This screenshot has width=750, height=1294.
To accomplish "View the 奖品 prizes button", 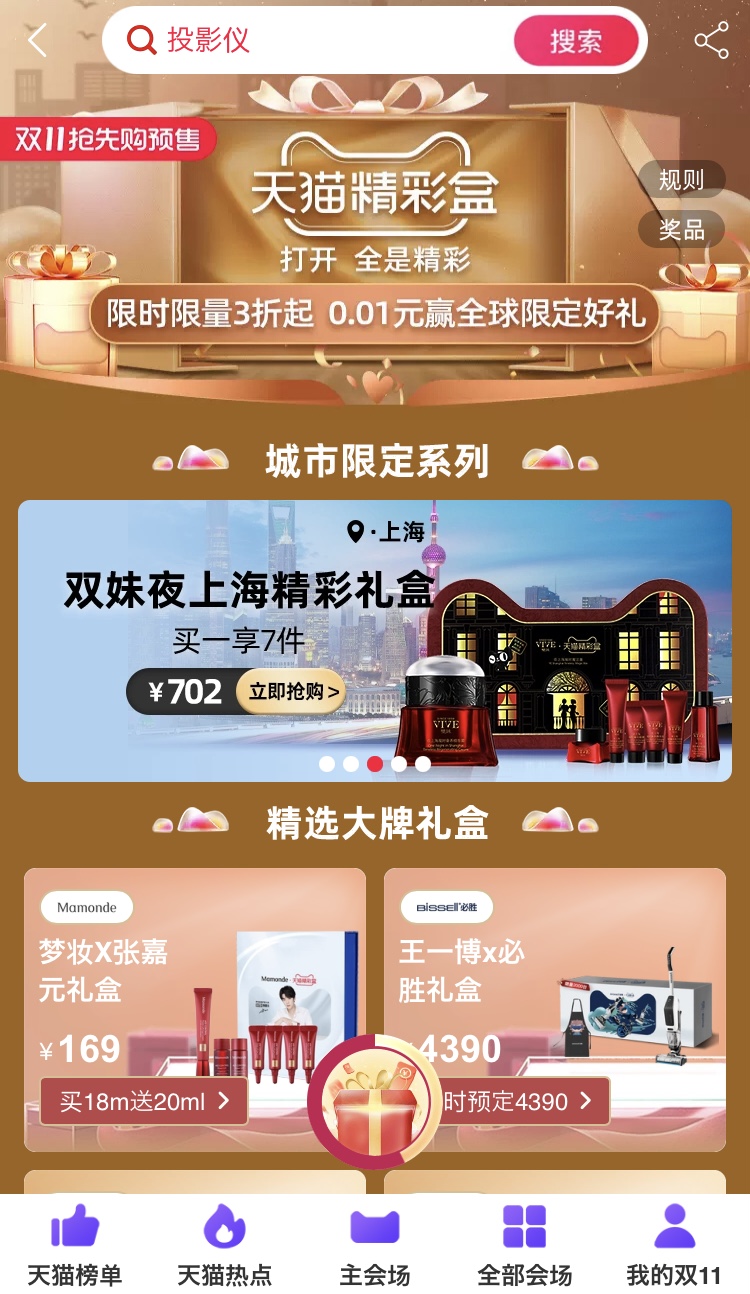I will click(x=681, y=230).
